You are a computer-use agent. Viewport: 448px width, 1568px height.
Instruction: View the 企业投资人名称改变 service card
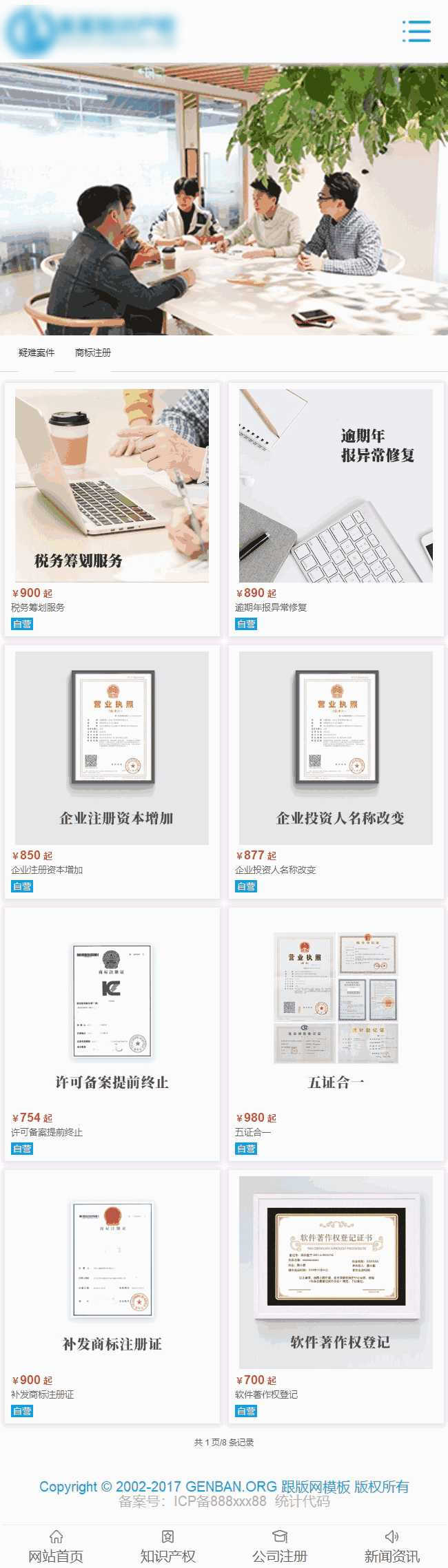[336, 749]
